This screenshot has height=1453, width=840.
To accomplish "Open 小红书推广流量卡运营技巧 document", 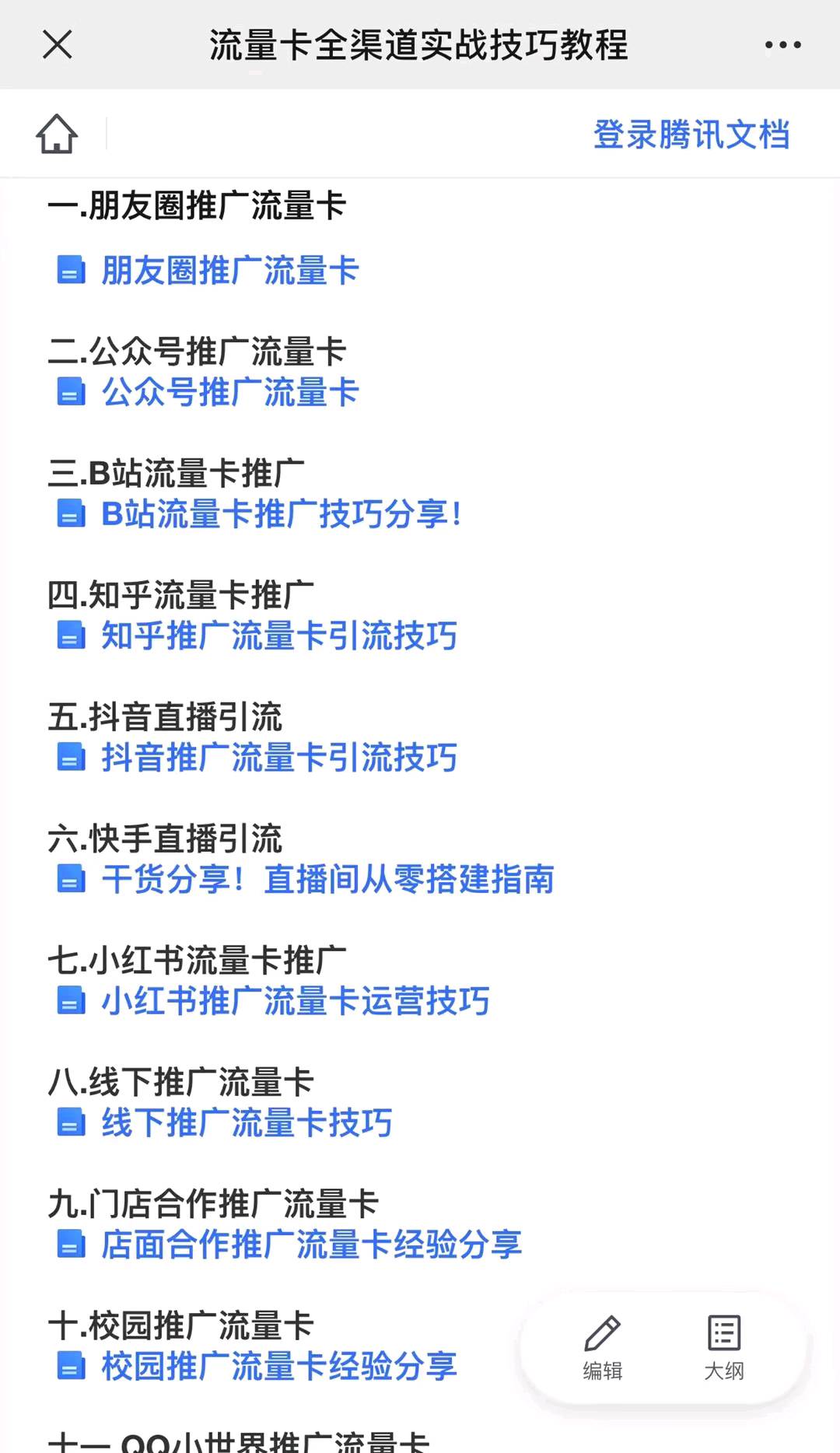I will point(273,1001).
